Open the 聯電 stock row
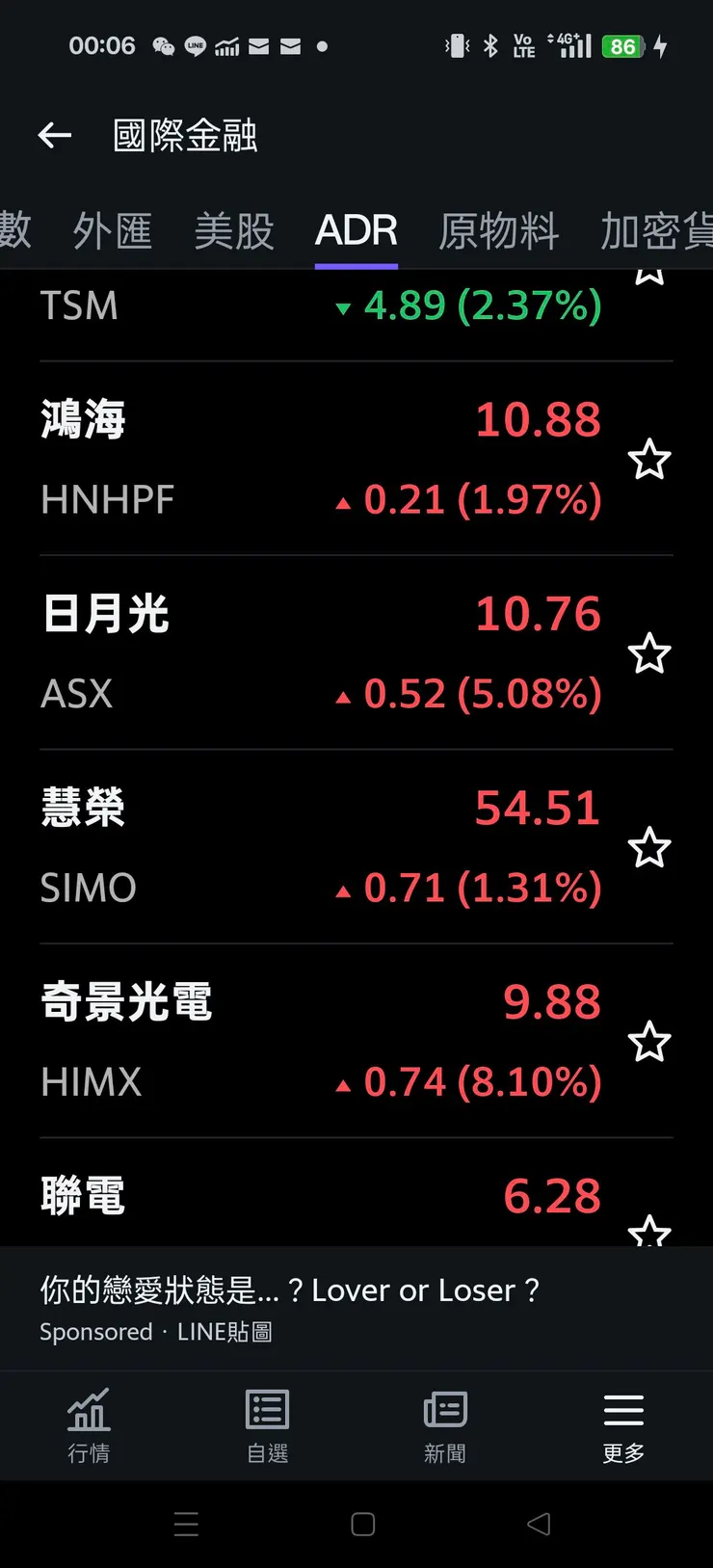The width and height of the screenshot is (713, 1568). click(318, 1197)
